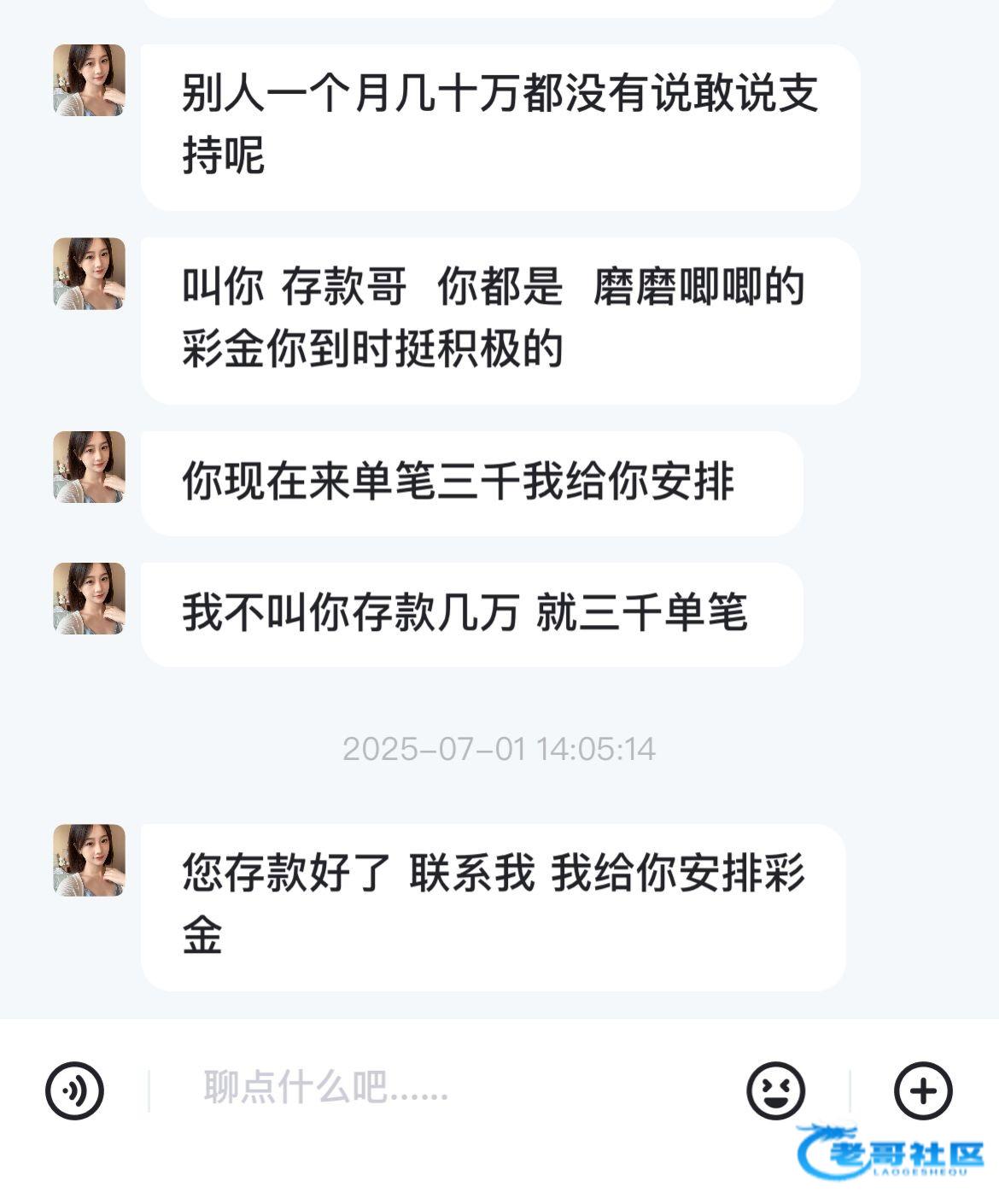This screenshot has width=999, height=1204.
Task: Focus the "聊点什么吧" message input
Action: pyautogui.click(x=444, y=1089)
